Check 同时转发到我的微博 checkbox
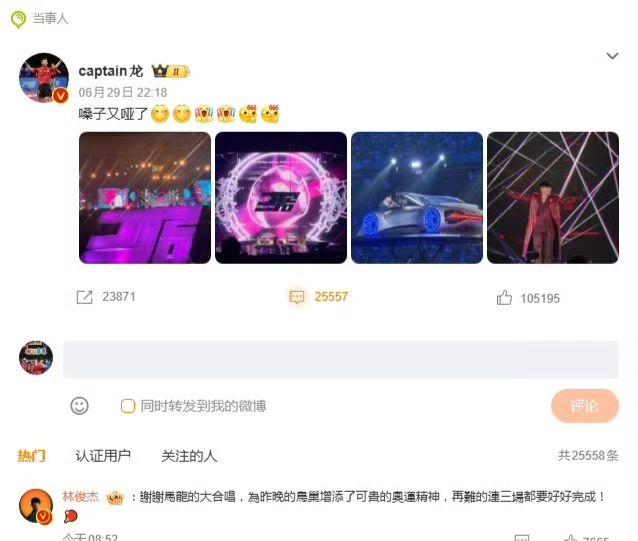The image size is (638, 541). click(x=128, y=406)
